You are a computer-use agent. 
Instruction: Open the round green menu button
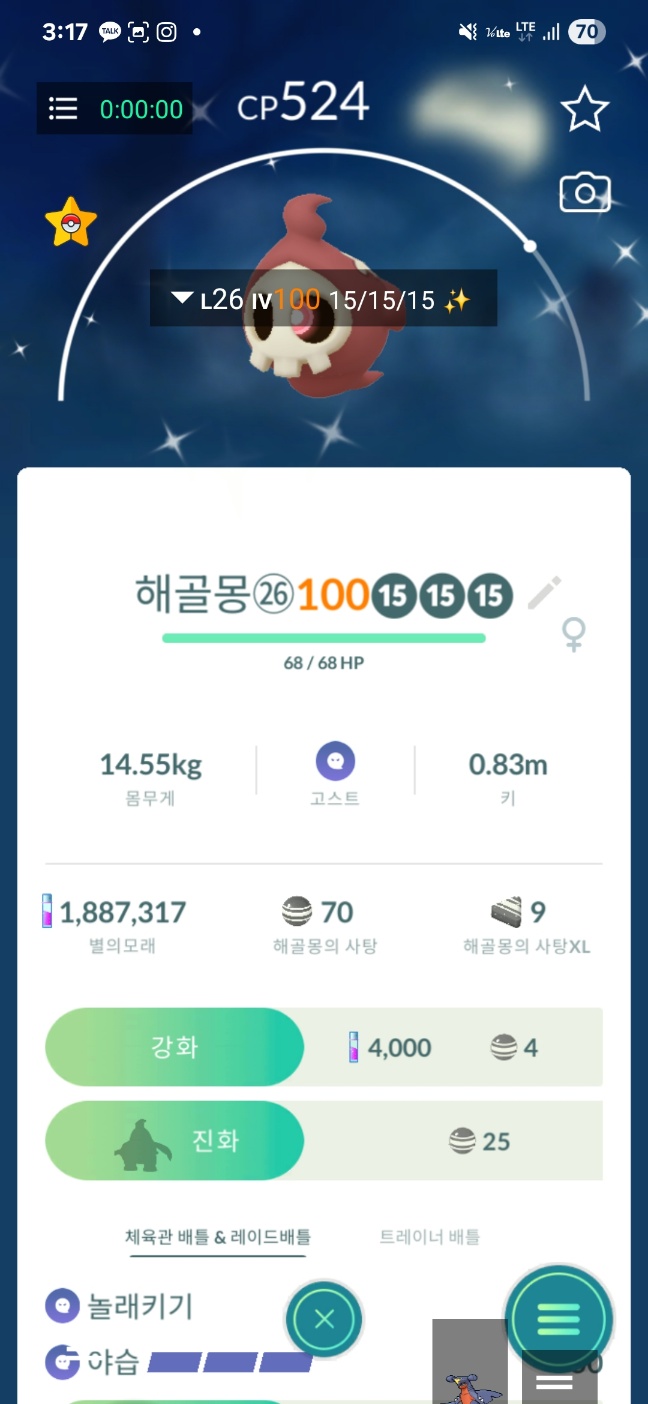558,1319
